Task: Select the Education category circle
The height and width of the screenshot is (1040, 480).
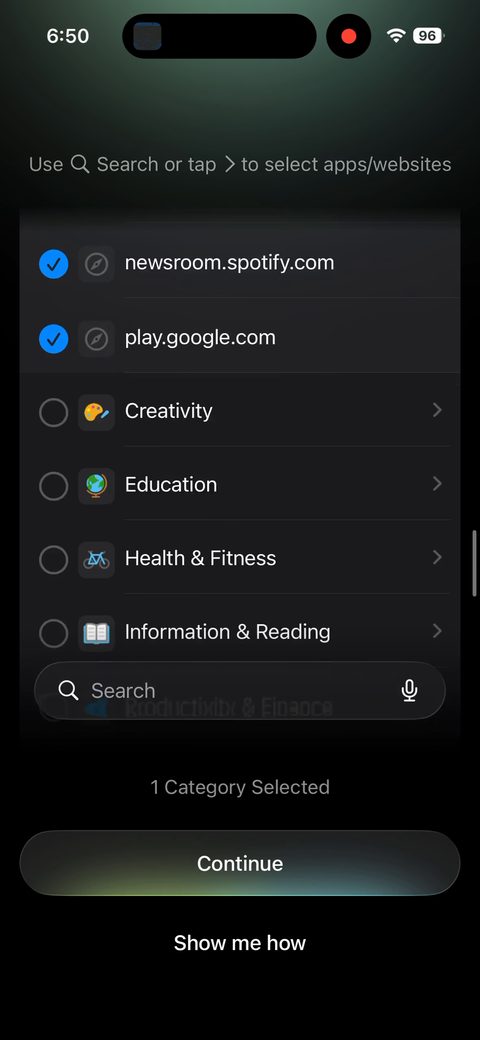Action: 53,486
